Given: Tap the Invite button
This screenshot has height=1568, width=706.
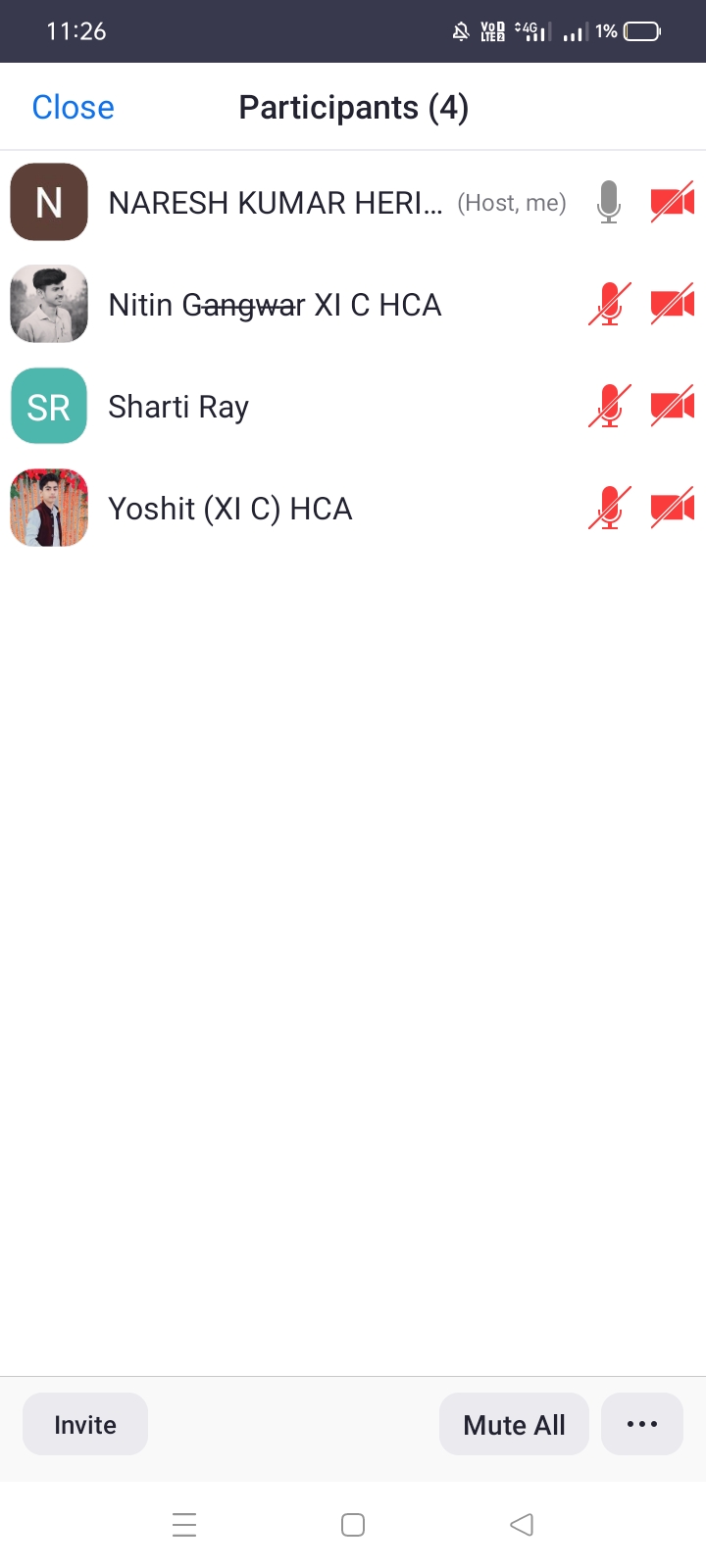Looking at the screenshot, I should pyautogui.click(x=85, y=1424).
